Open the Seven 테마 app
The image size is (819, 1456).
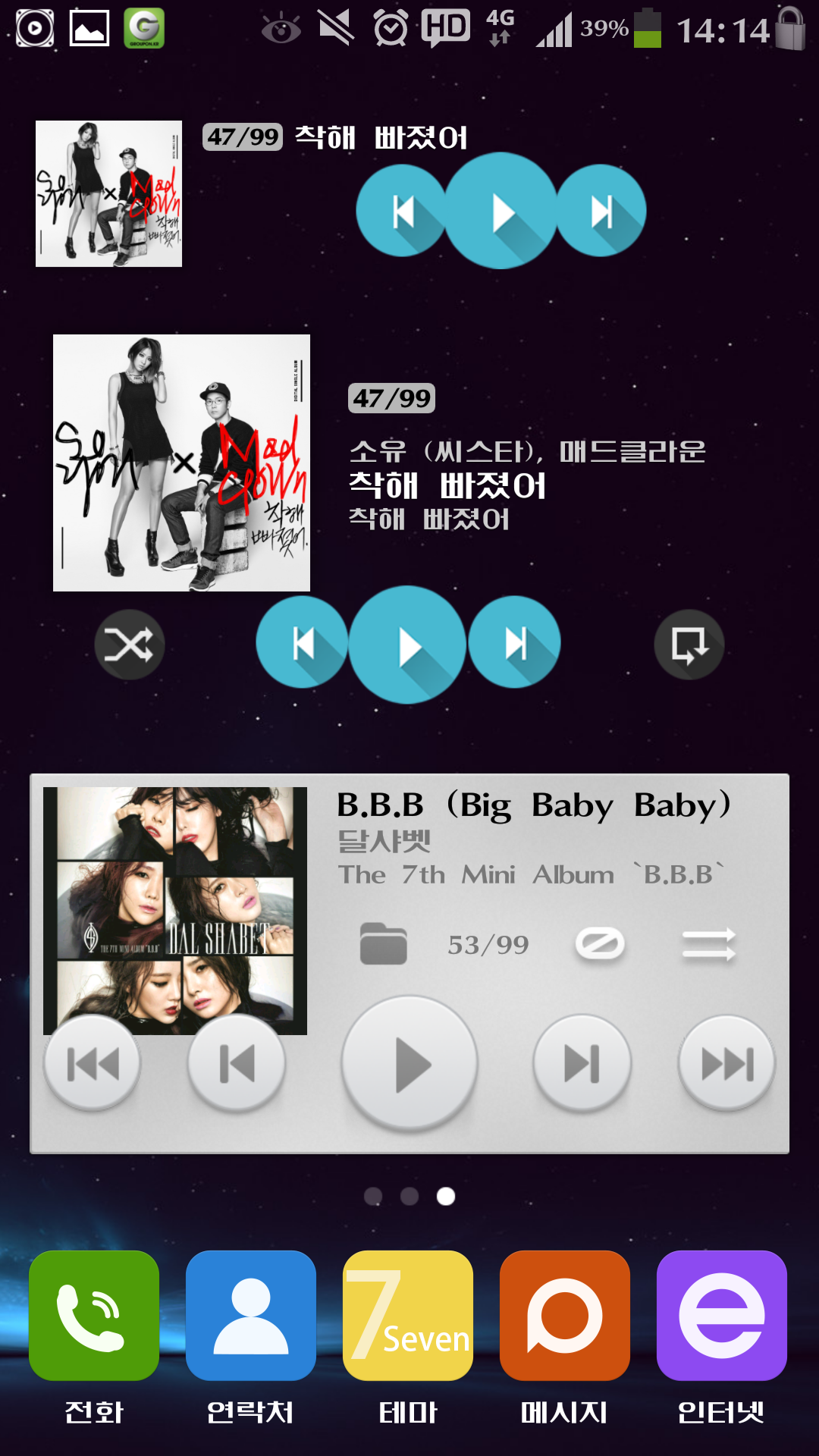point(408,1316)
